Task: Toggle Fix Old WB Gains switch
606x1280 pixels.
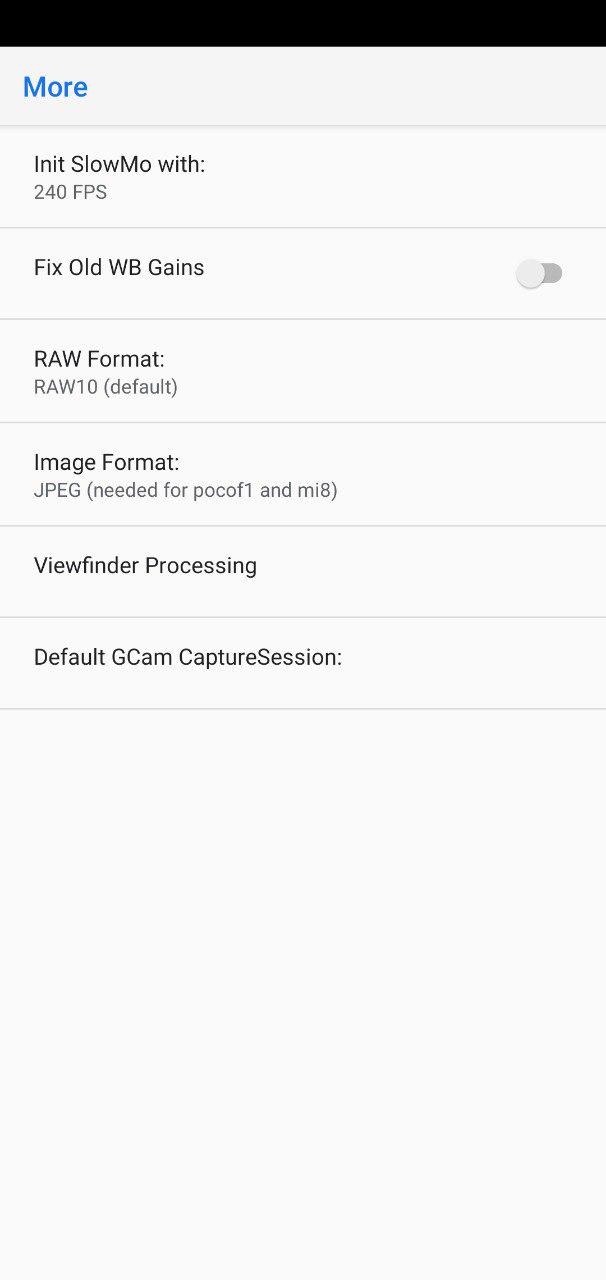Action: [x=540, y=273]
